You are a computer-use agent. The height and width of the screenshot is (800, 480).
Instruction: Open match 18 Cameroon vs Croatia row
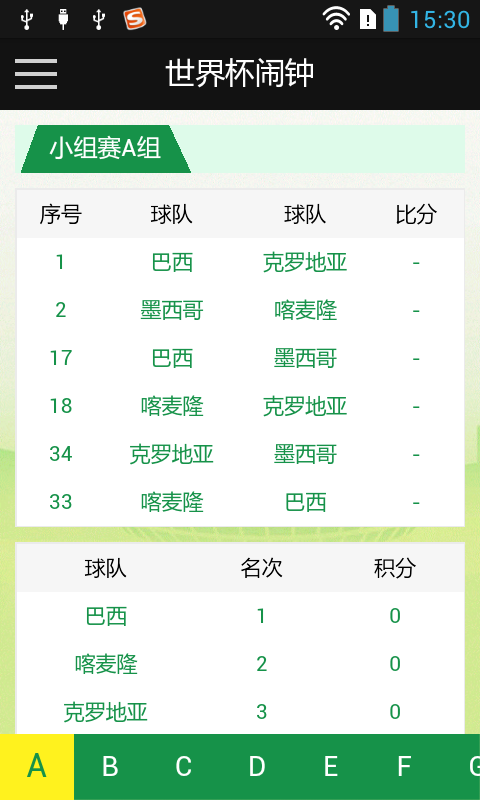tap(240, 406)
